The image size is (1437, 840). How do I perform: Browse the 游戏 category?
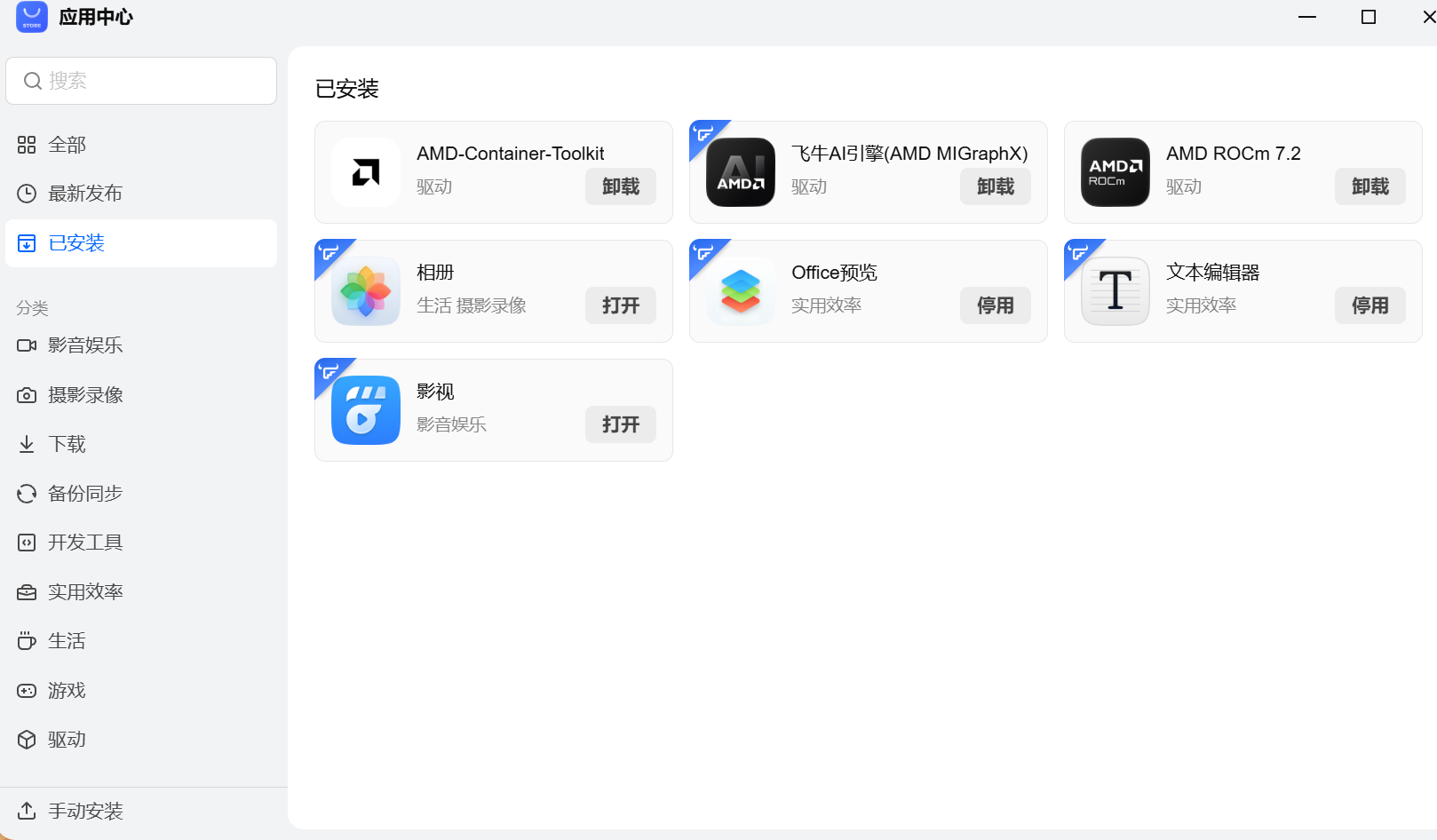(67, 691)
